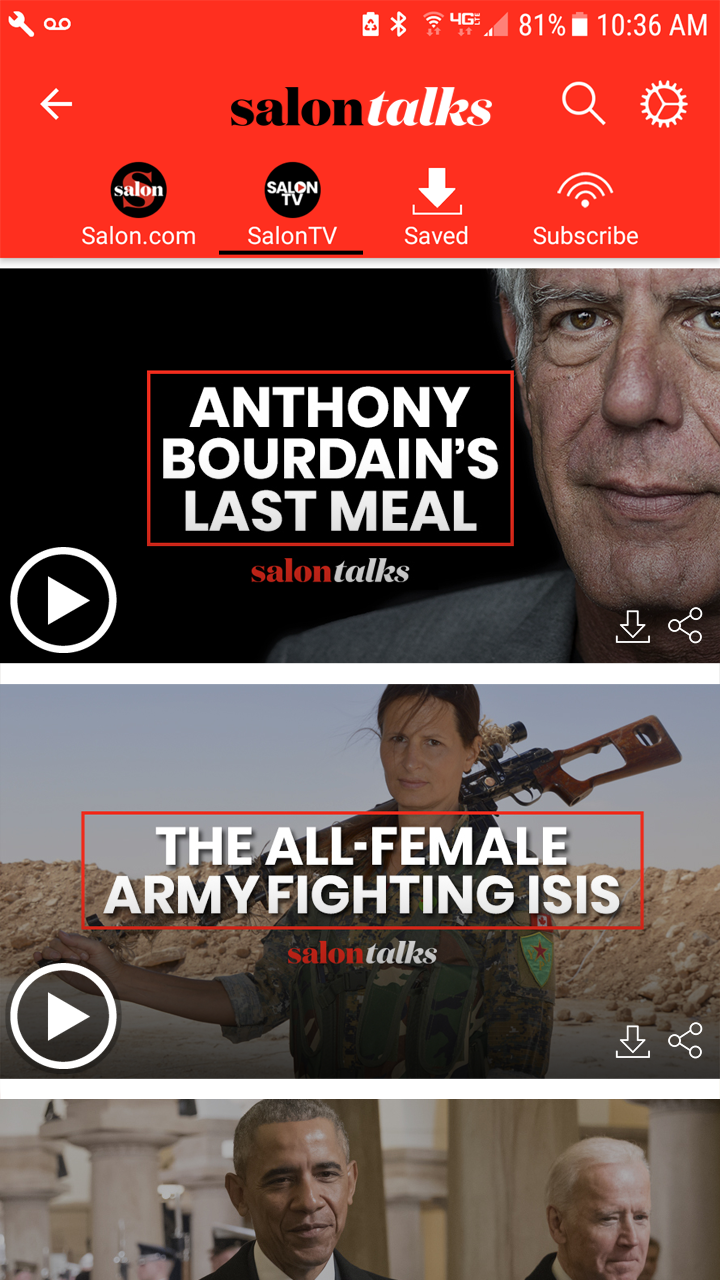Switch to the Salon.com tab
Viewport: 720px width, 1280px height.
pos(138,206)
